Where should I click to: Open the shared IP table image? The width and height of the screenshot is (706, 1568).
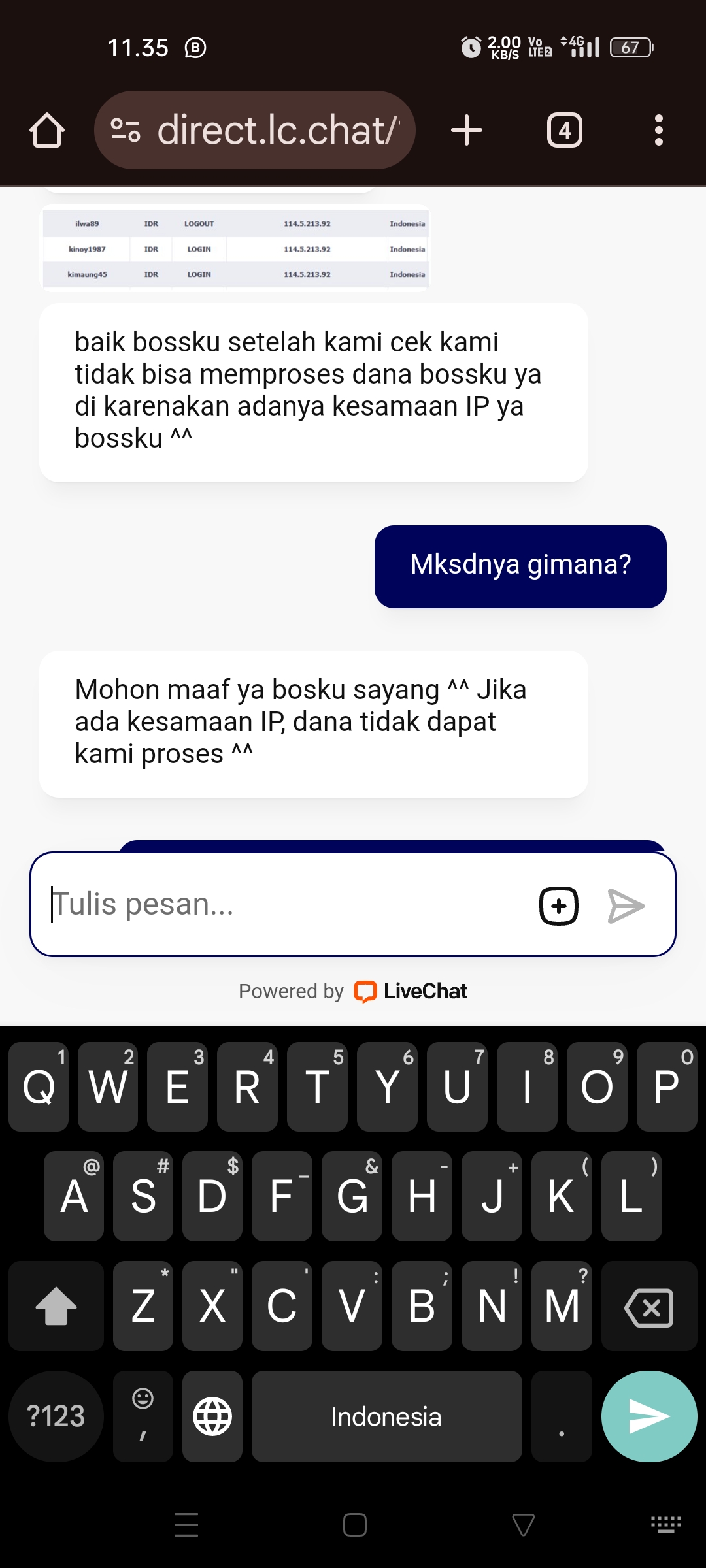235,249
